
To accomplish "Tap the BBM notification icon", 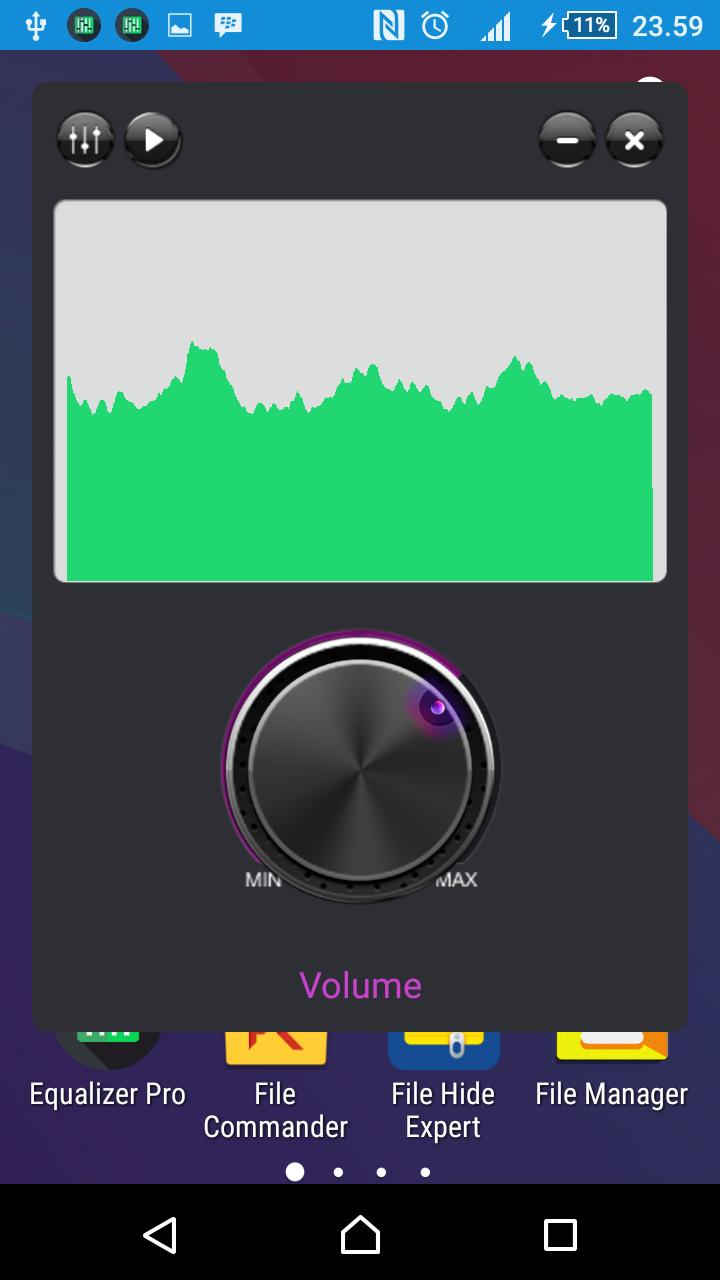I will click(229, 25).
